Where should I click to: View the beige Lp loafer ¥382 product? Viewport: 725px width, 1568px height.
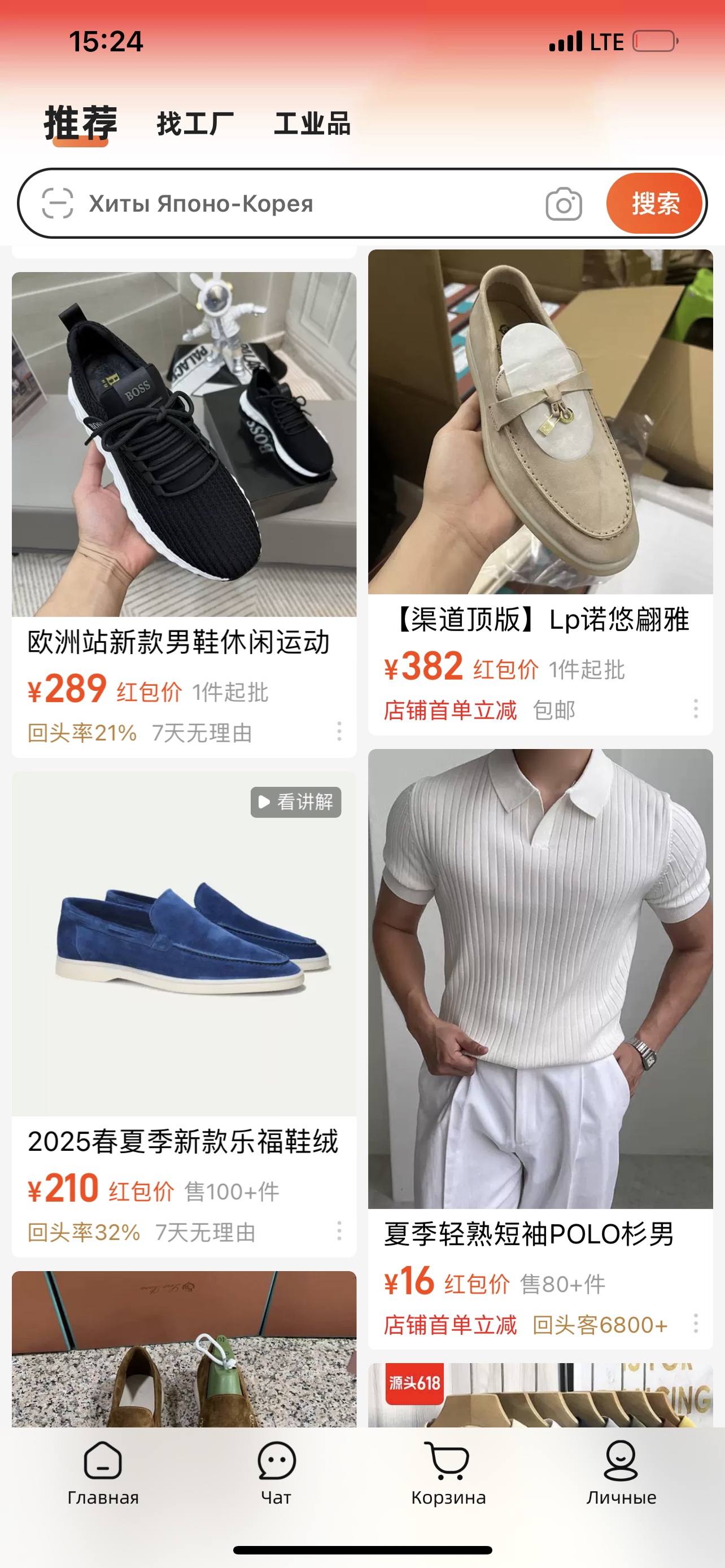click(x=540, y=422)
